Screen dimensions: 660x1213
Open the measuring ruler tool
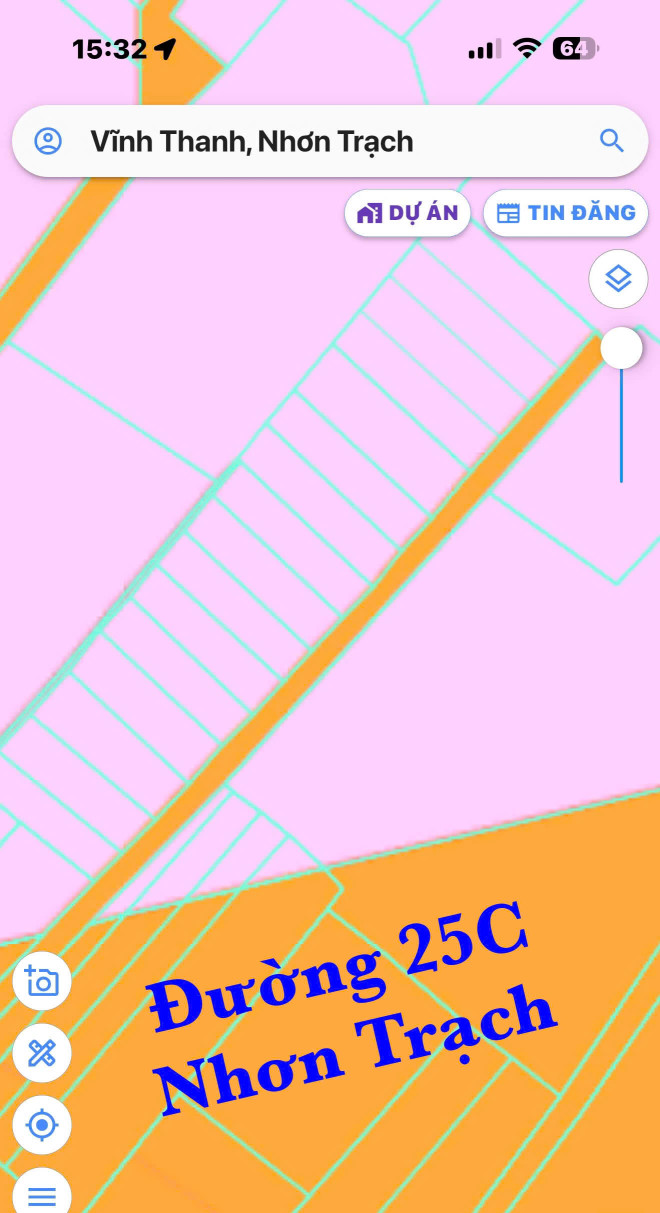pyautogui.click(x=42, y=1053)
